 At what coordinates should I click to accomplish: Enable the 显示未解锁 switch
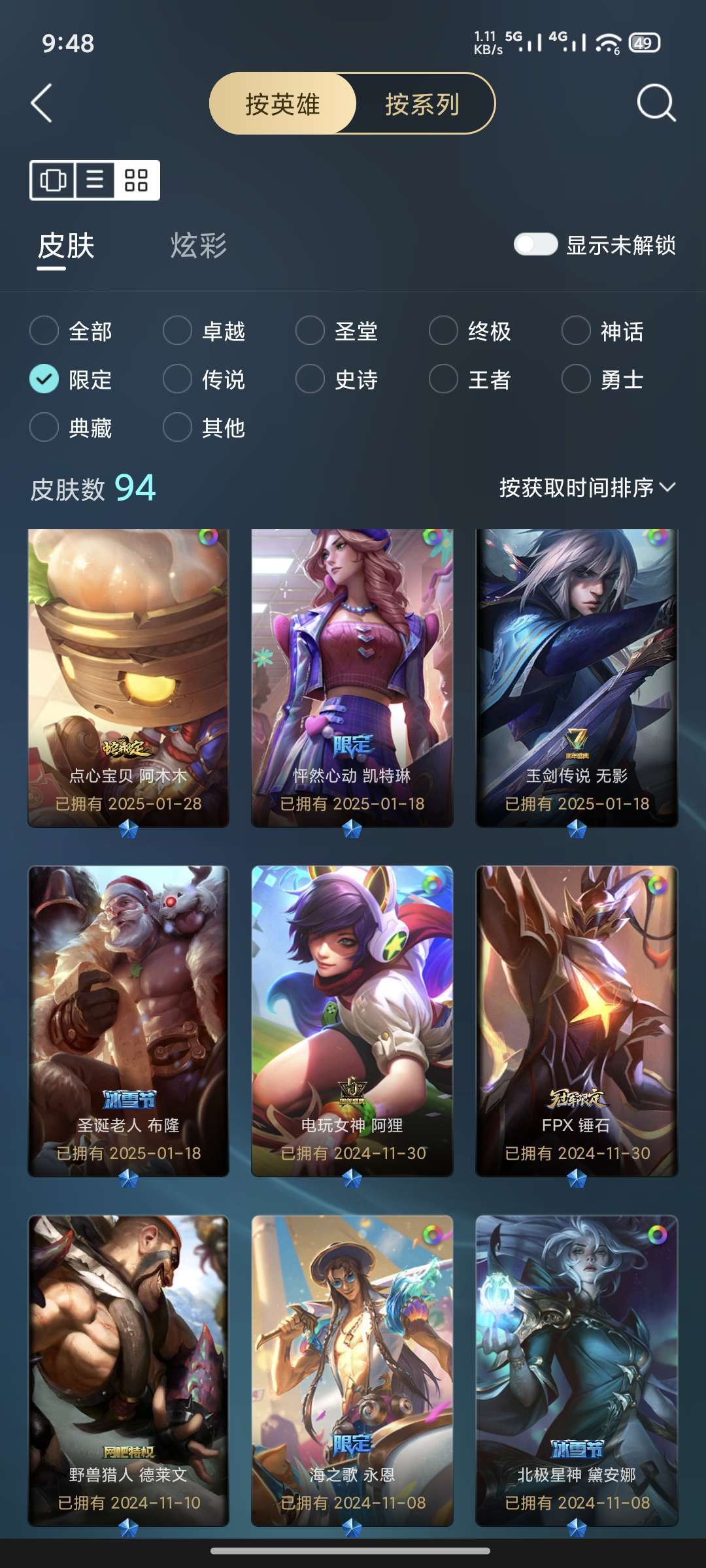[x=535, y=245]
